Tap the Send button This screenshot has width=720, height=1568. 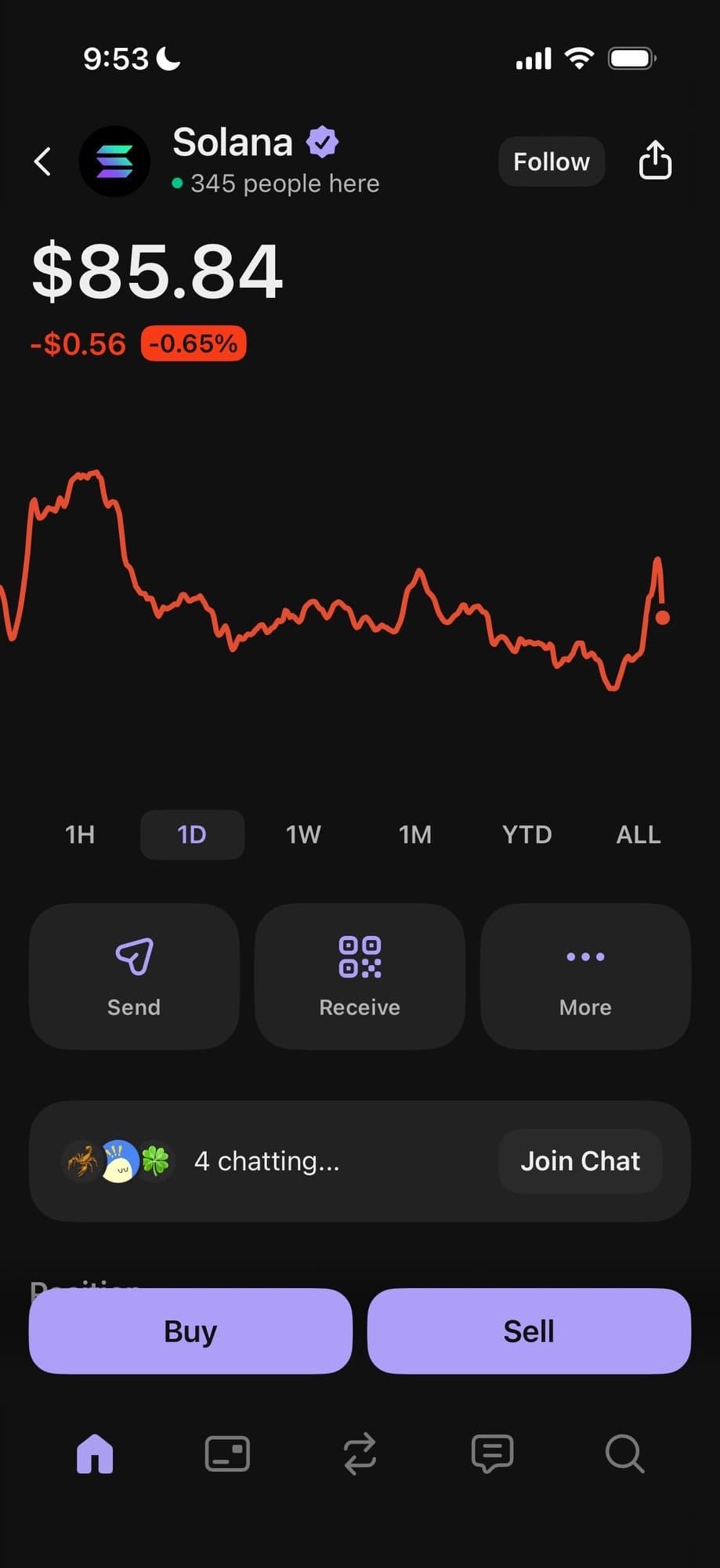134,976
